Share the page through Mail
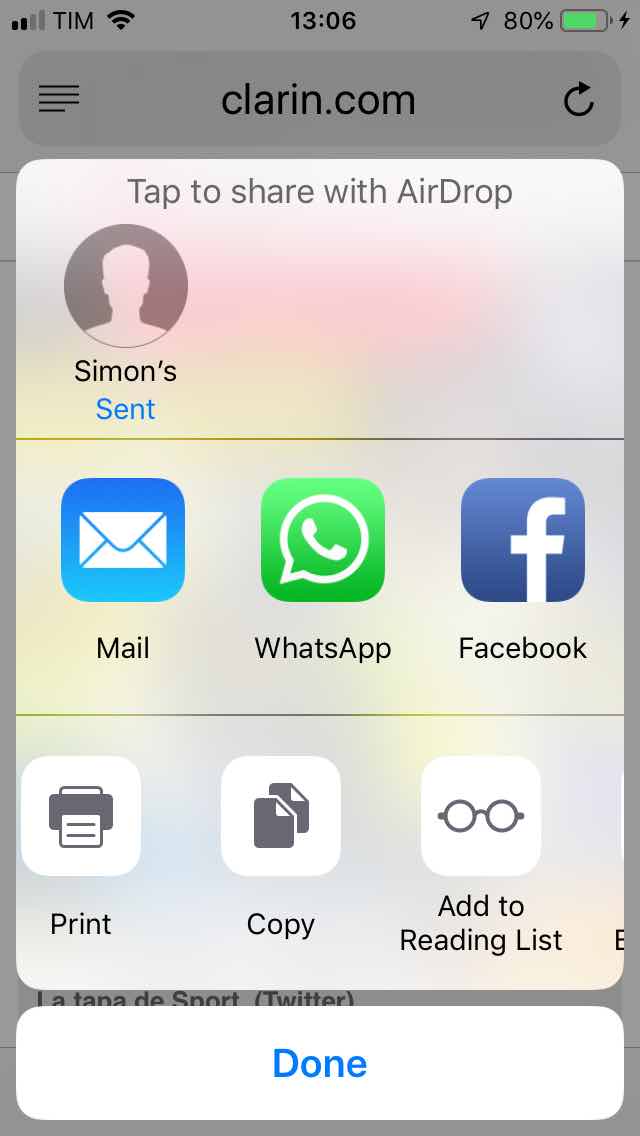 [x=123, y=540]
